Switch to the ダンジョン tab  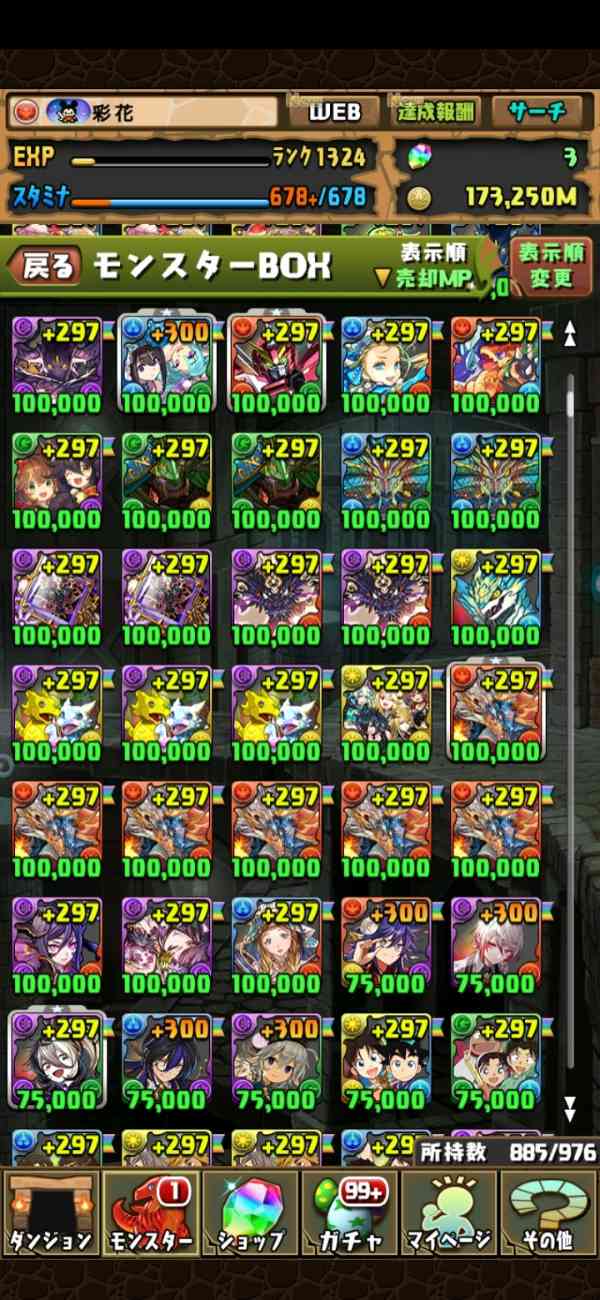pos(50,1214)
